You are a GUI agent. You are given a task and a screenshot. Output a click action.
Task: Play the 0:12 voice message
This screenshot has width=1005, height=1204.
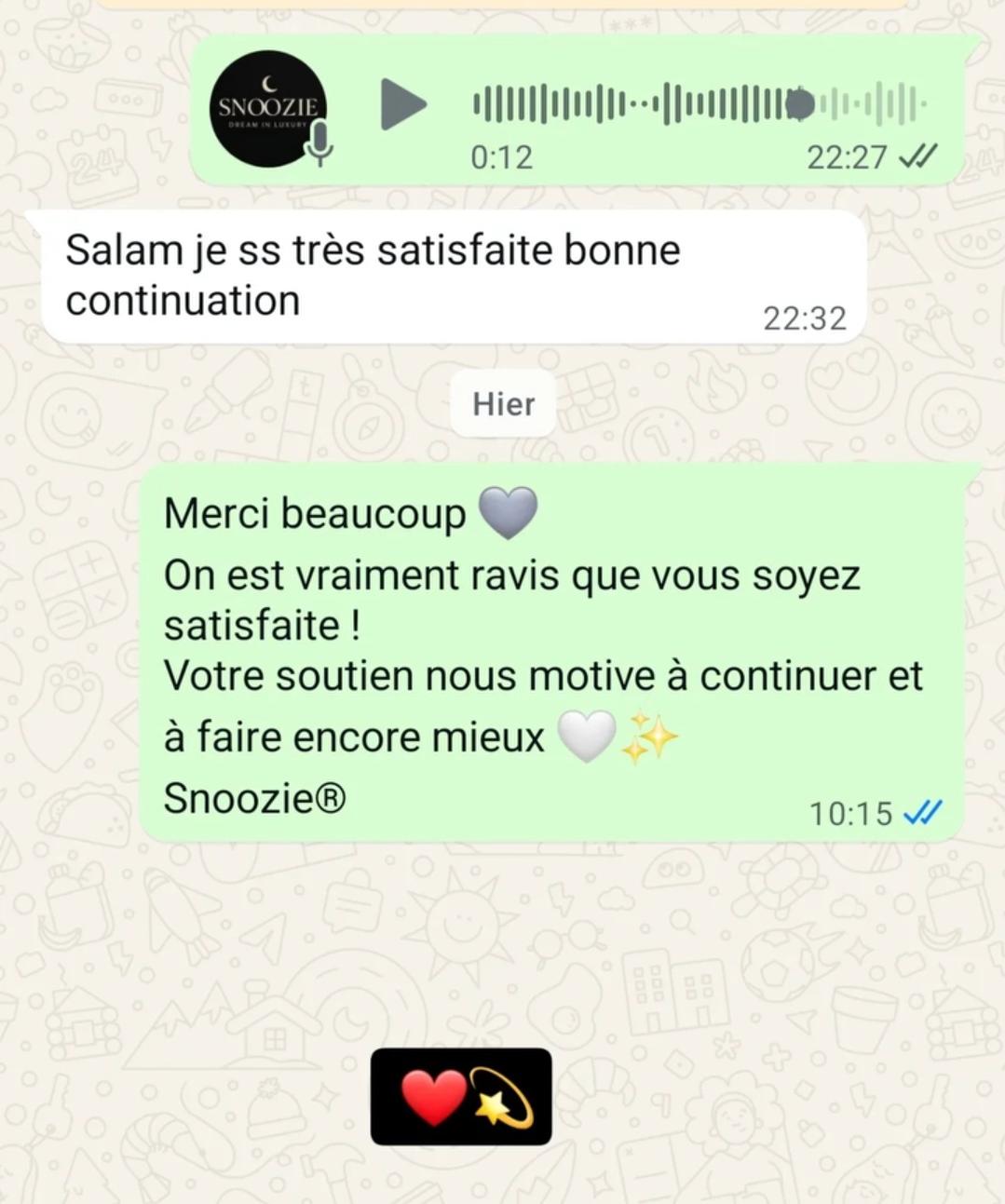pyautogui.click(x=402, y=104)
